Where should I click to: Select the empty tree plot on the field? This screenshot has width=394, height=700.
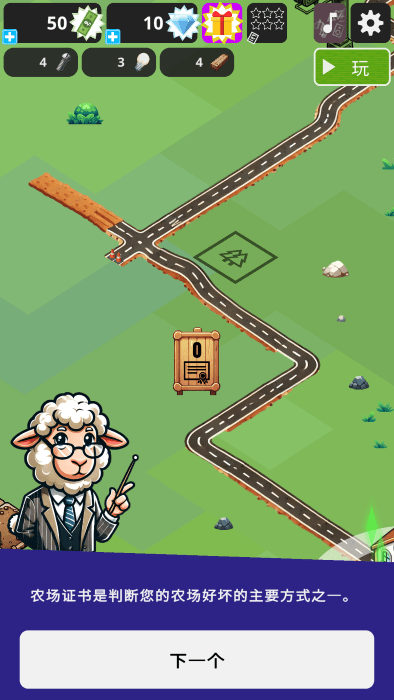(x=235, y=257)
